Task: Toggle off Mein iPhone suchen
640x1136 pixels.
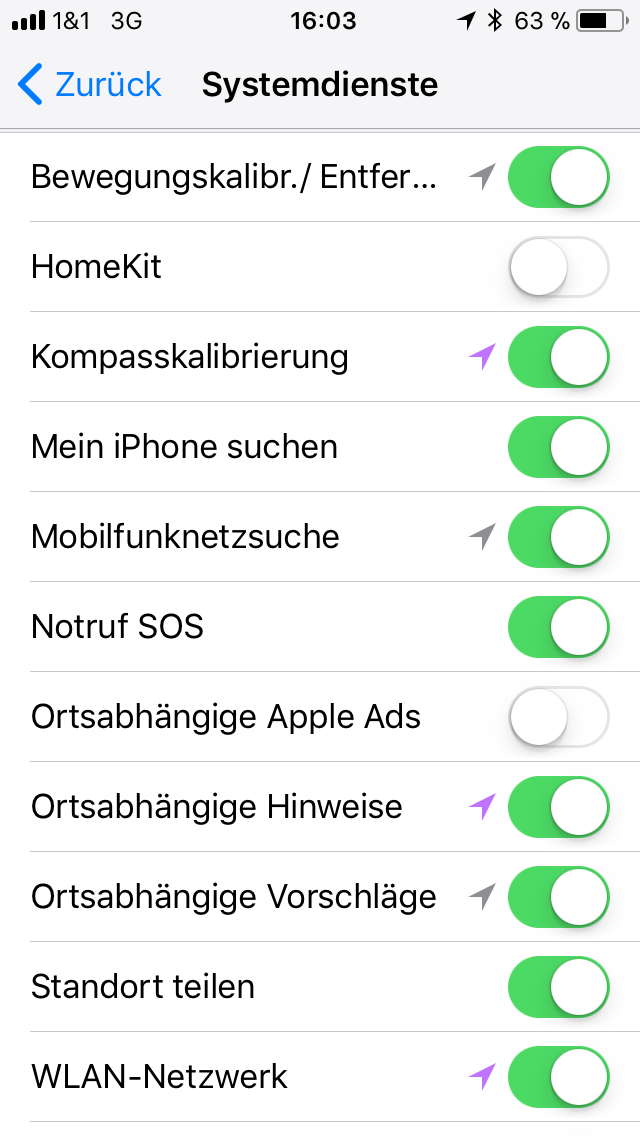Action: tap(558, 448)
